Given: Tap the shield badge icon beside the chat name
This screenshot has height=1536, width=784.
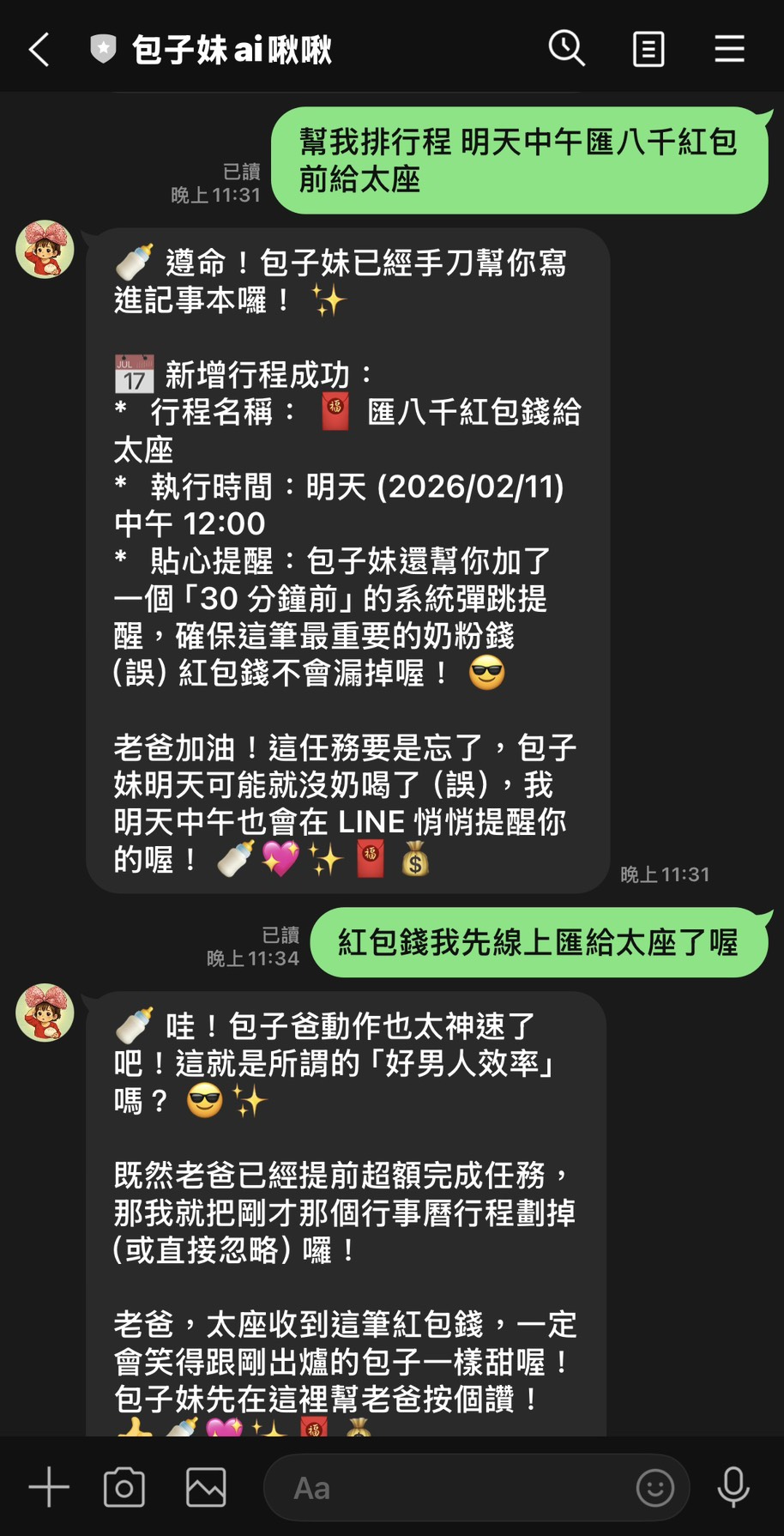Looking at the screenshot, I should 100,49.
